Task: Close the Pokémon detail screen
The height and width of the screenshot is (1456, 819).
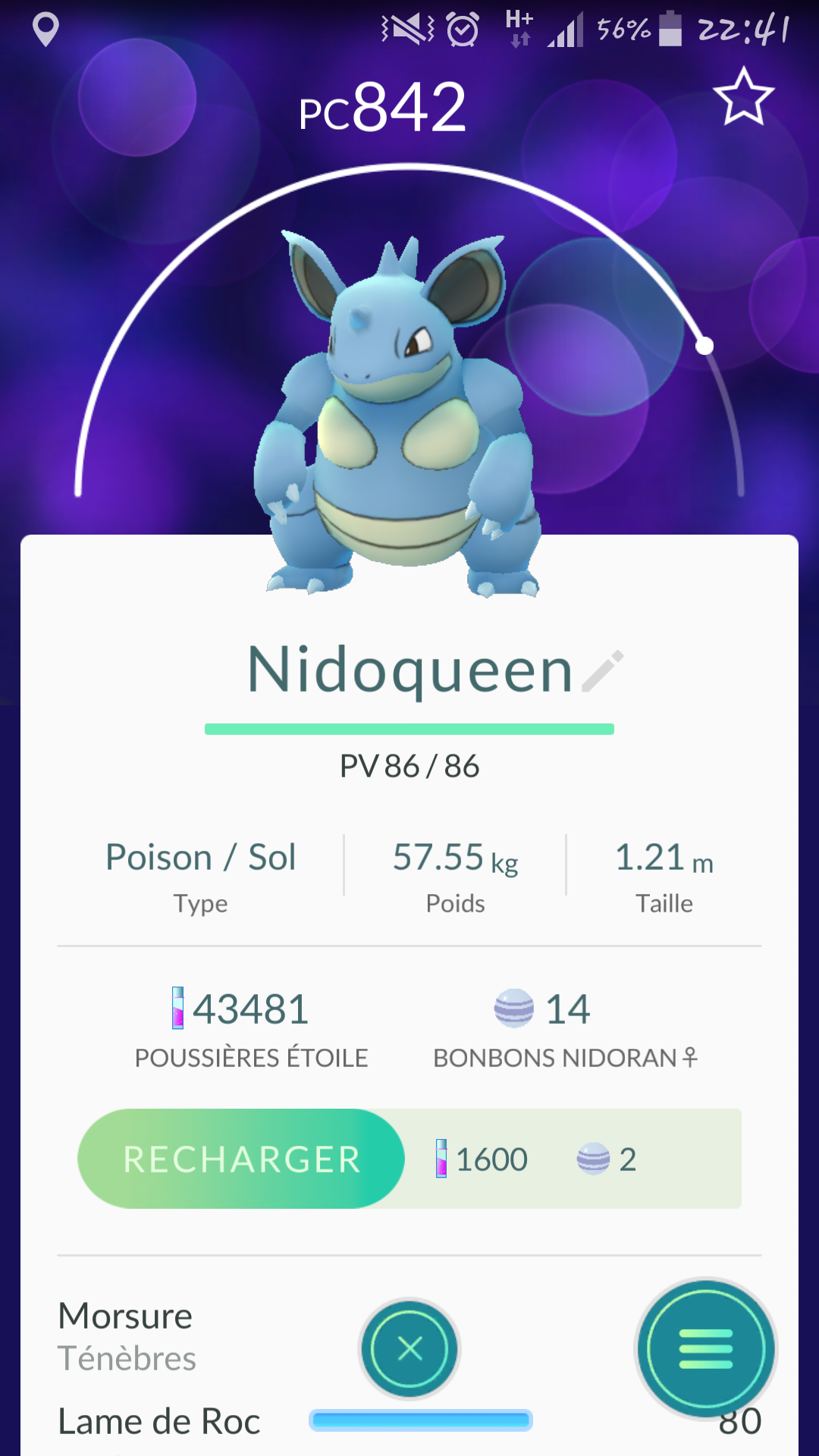Action: pyautogui.click(x=409, y=1348)
